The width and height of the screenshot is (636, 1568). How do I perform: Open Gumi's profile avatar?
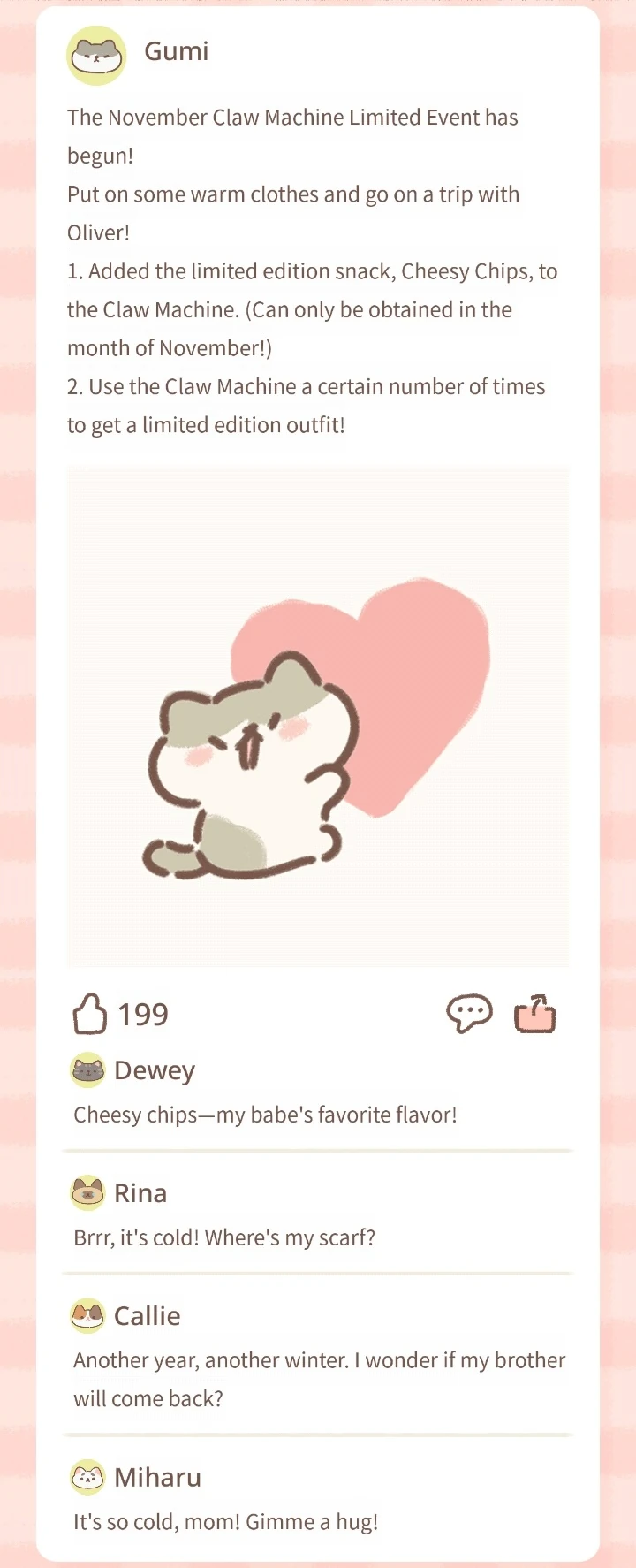(x=96, y=55)
